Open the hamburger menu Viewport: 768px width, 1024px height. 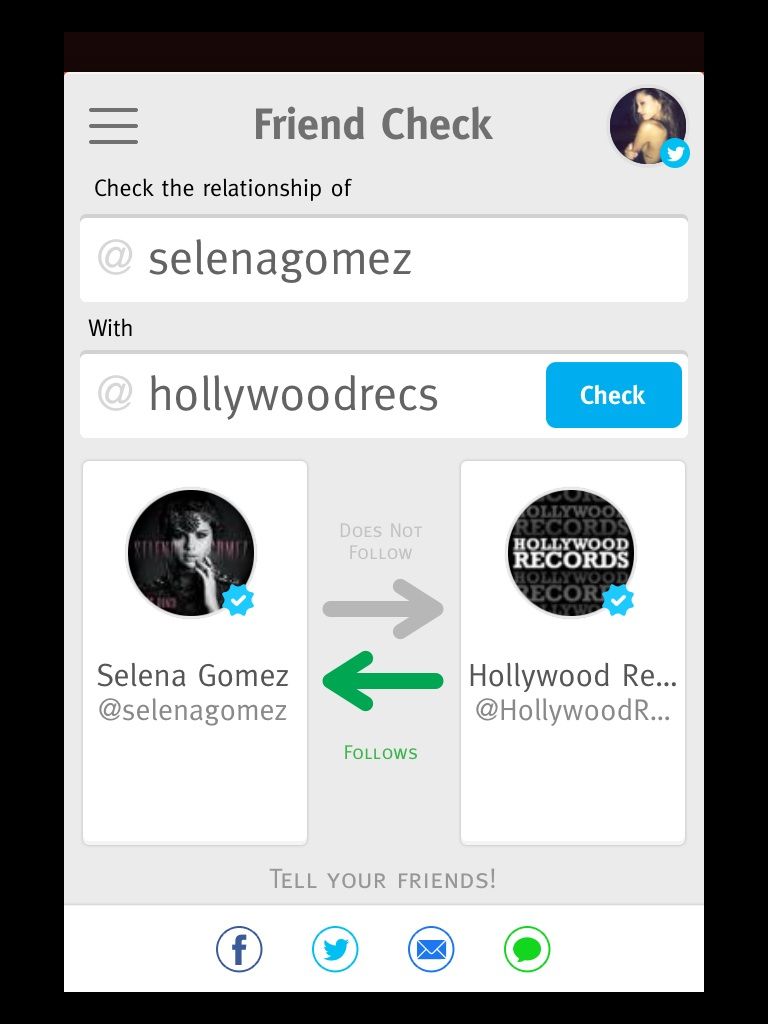(113, 126)
